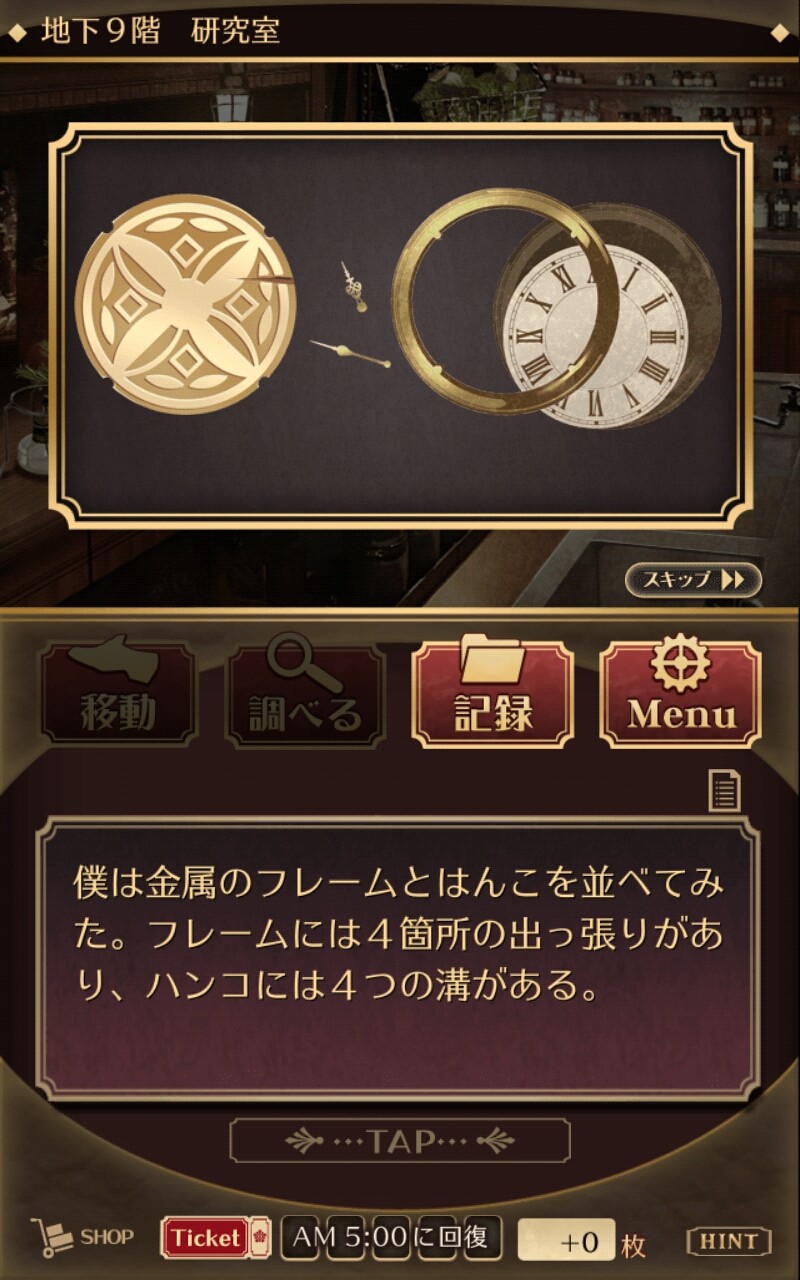The image size is (800, 1280).
Task: Open the SHOP cart
Action: pyautogui.click(x=82, y=1238)
